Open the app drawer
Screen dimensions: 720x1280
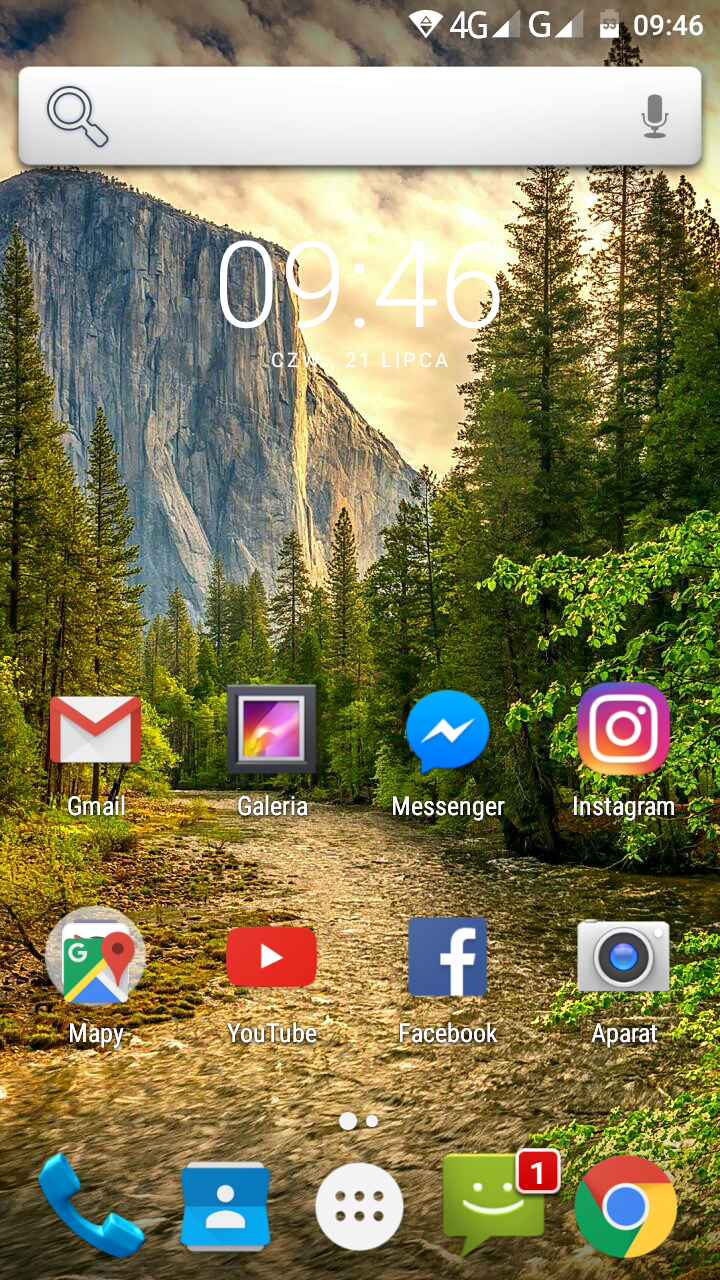(x=359, y=1207)
